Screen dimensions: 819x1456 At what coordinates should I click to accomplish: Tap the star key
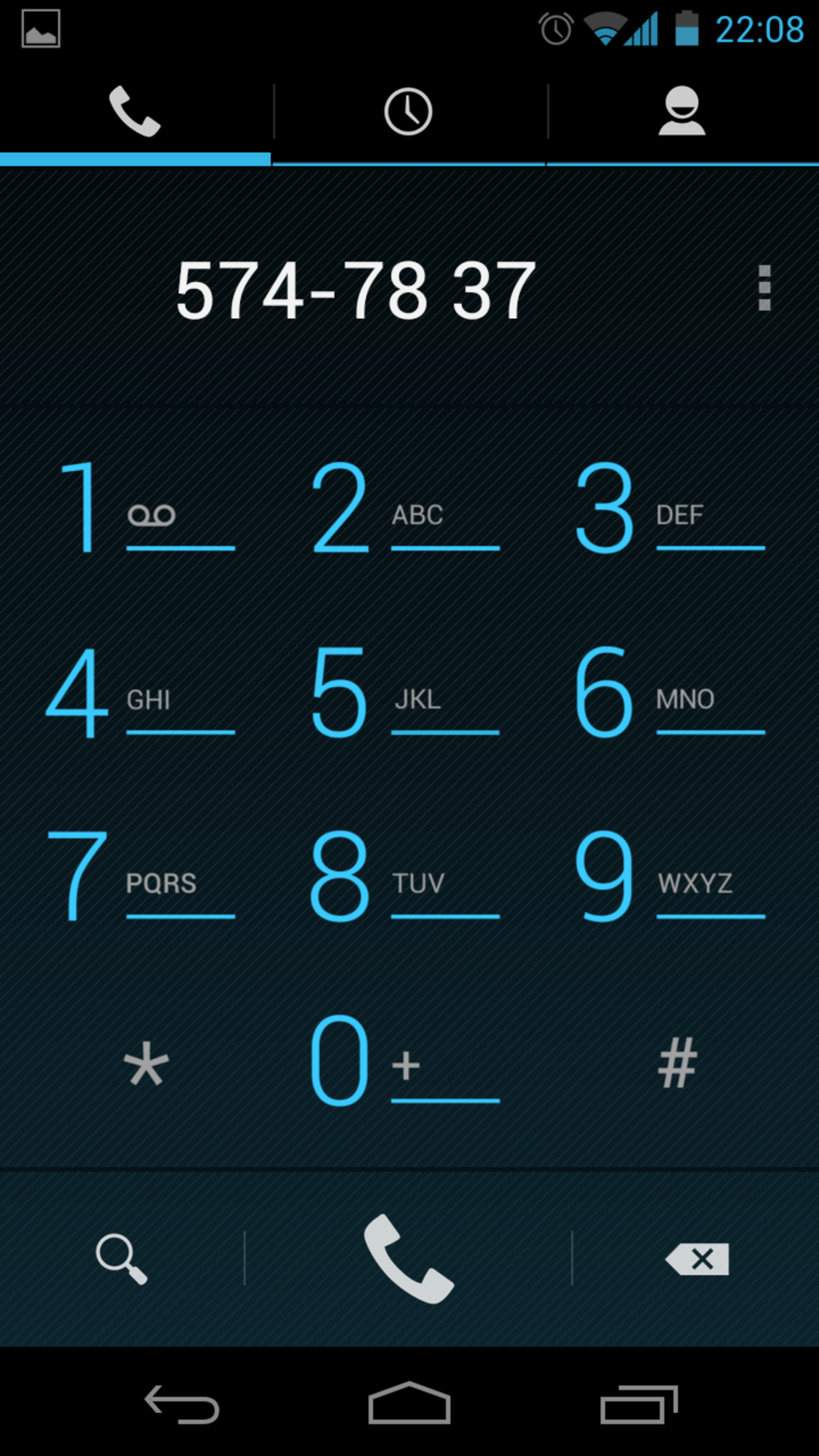click(146, 1063)
